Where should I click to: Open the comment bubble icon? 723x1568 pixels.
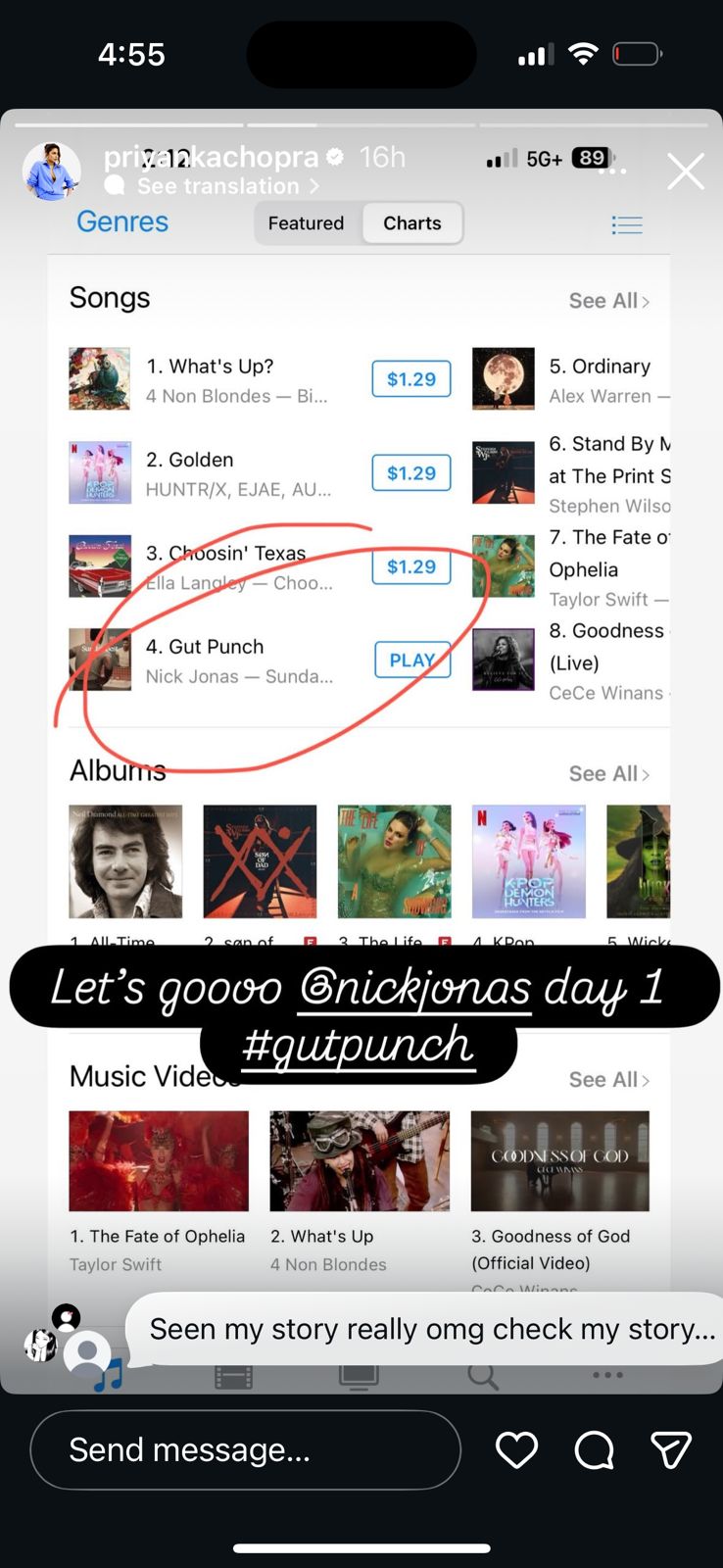(x=594, y=1449)
